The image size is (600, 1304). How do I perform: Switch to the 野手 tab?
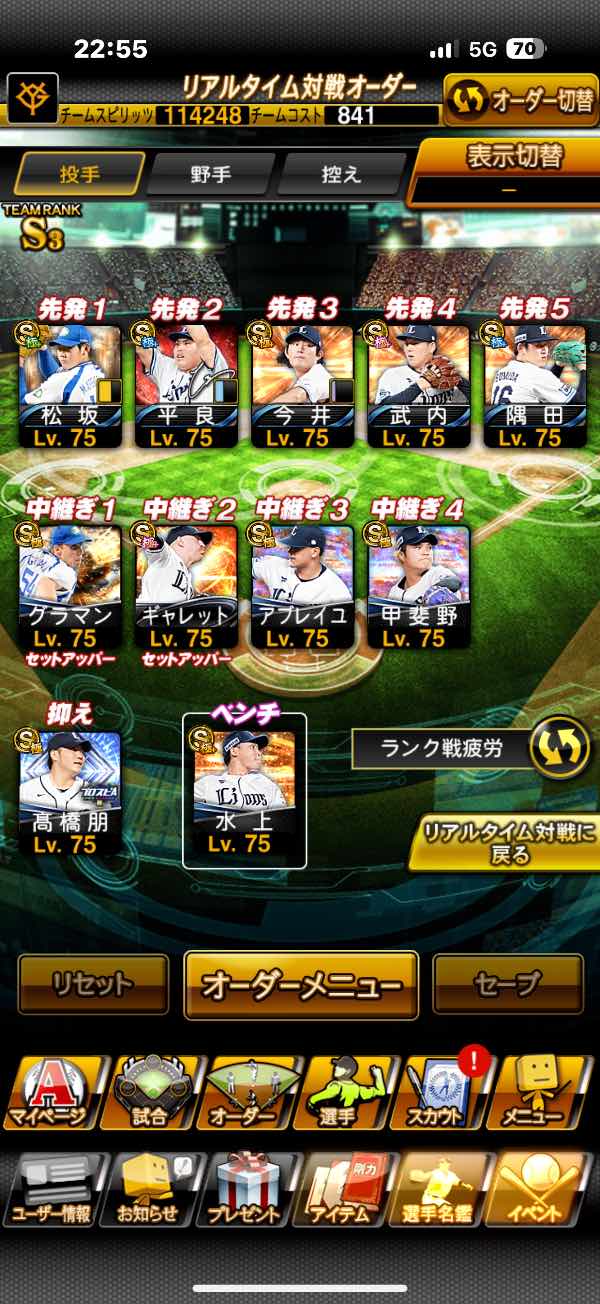(211, 174)
